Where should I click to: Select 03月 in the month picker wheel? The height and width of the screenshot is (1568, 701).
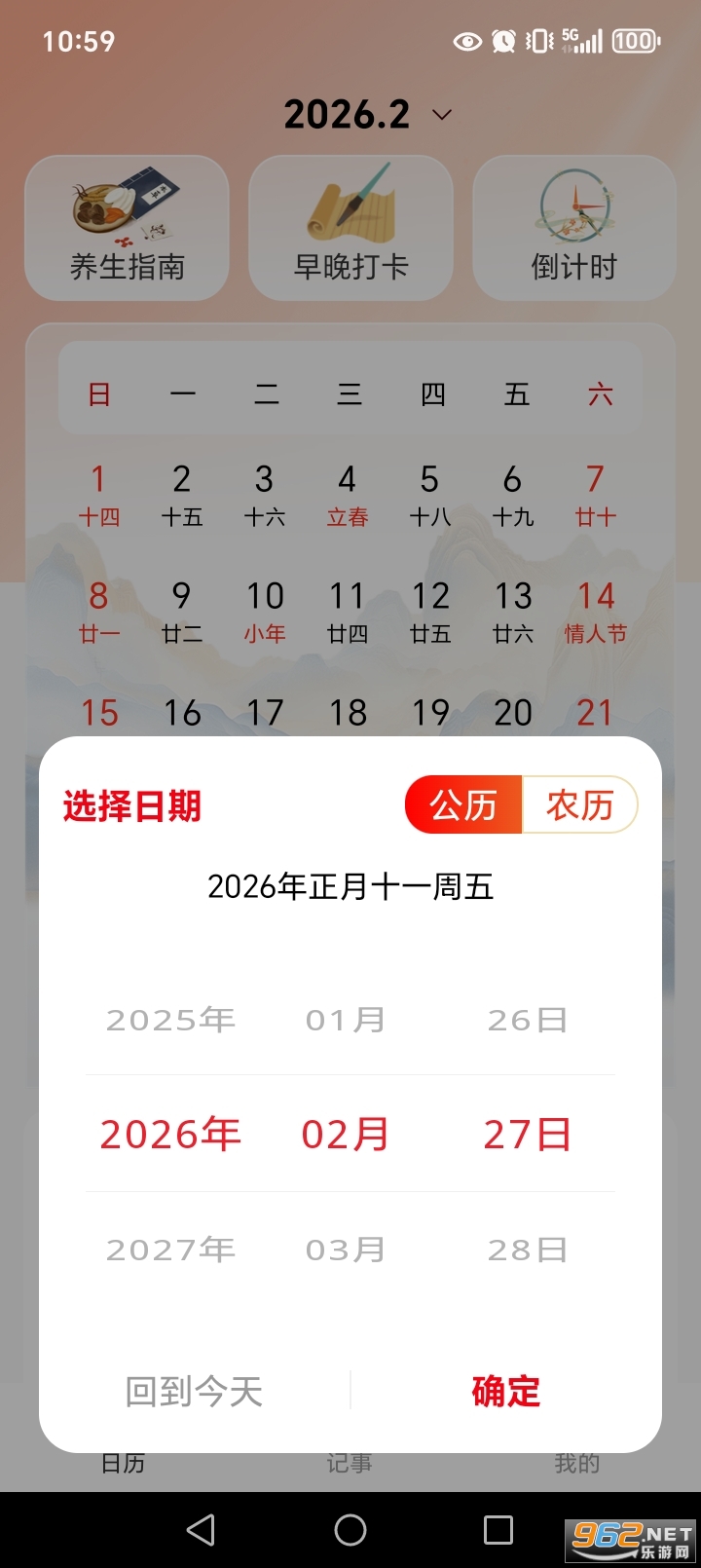click(x=346, y=1249)
